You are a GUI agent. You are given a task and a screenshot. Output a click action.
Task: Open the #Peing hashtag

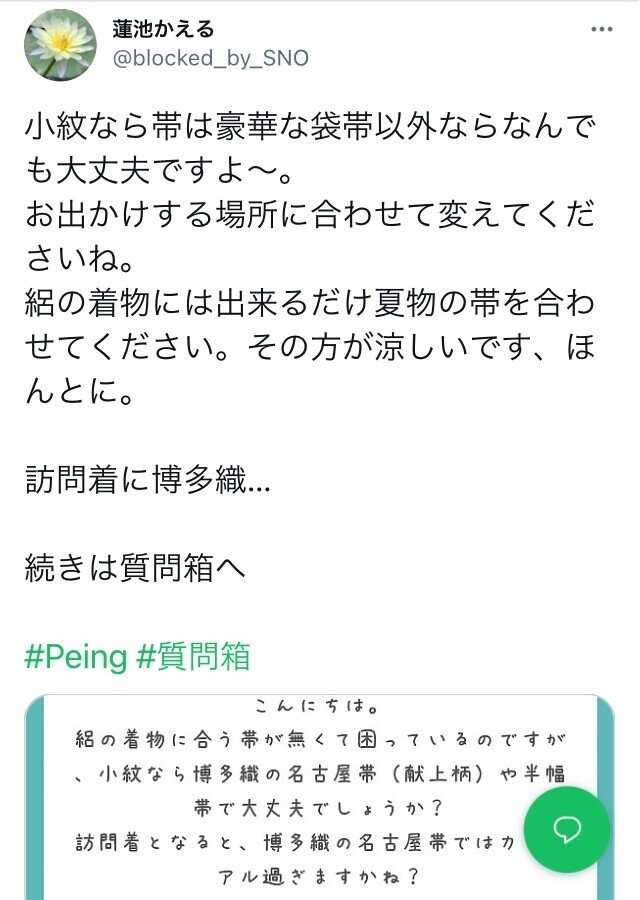(76, 657)
